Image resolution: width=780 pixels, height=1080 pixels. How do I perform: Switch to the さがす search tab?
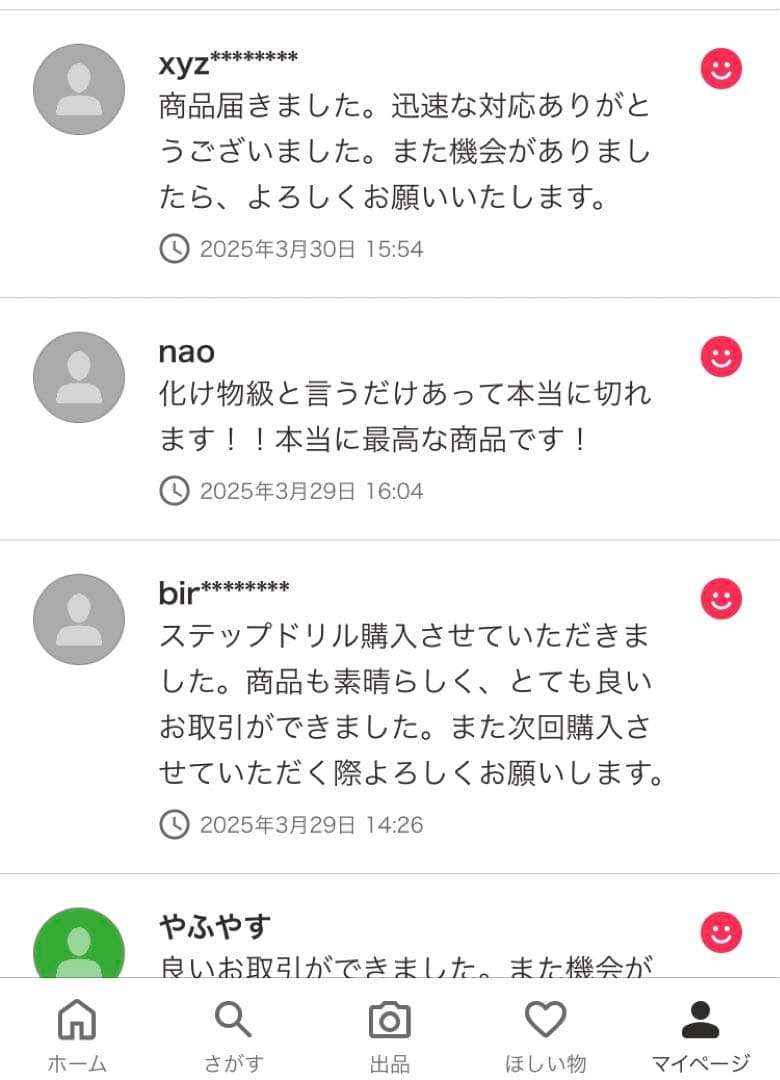(233, 1034)
